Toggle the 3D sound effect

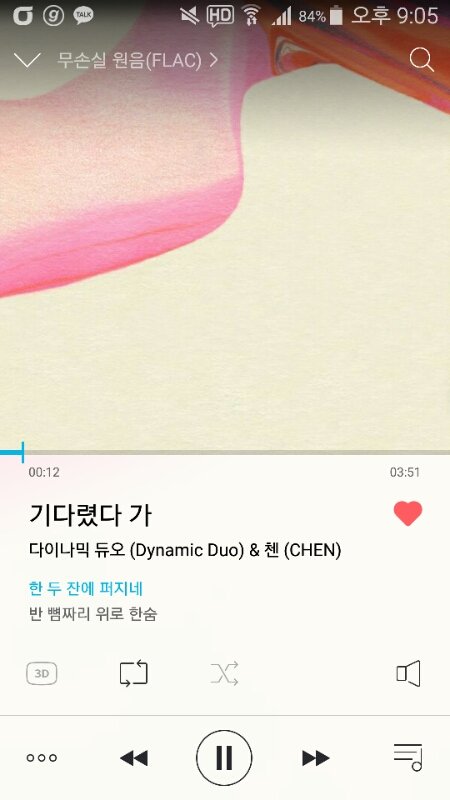pos(41,674)
